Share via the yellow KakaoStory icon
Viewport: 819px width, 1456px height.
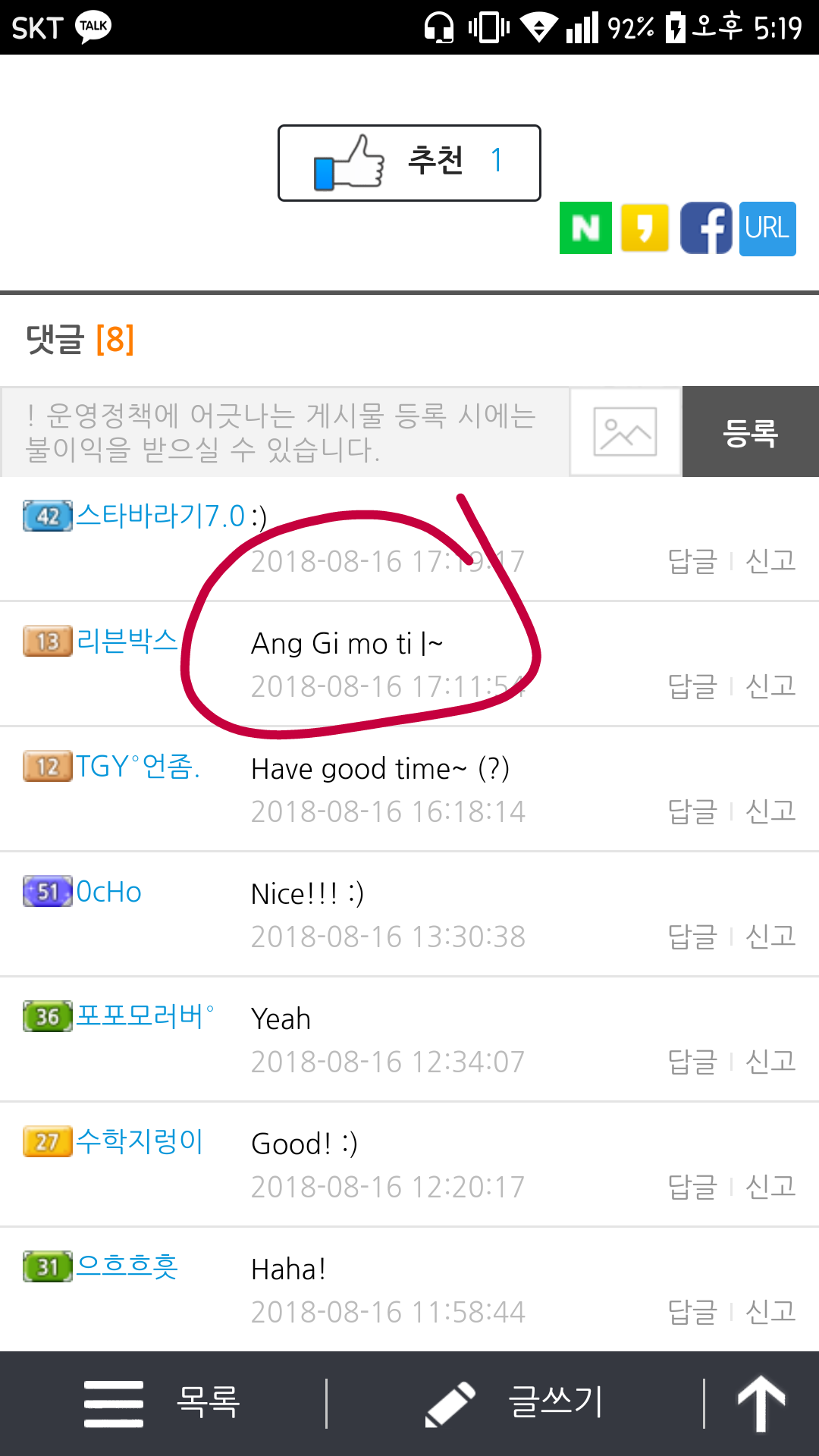pos(645,227)
